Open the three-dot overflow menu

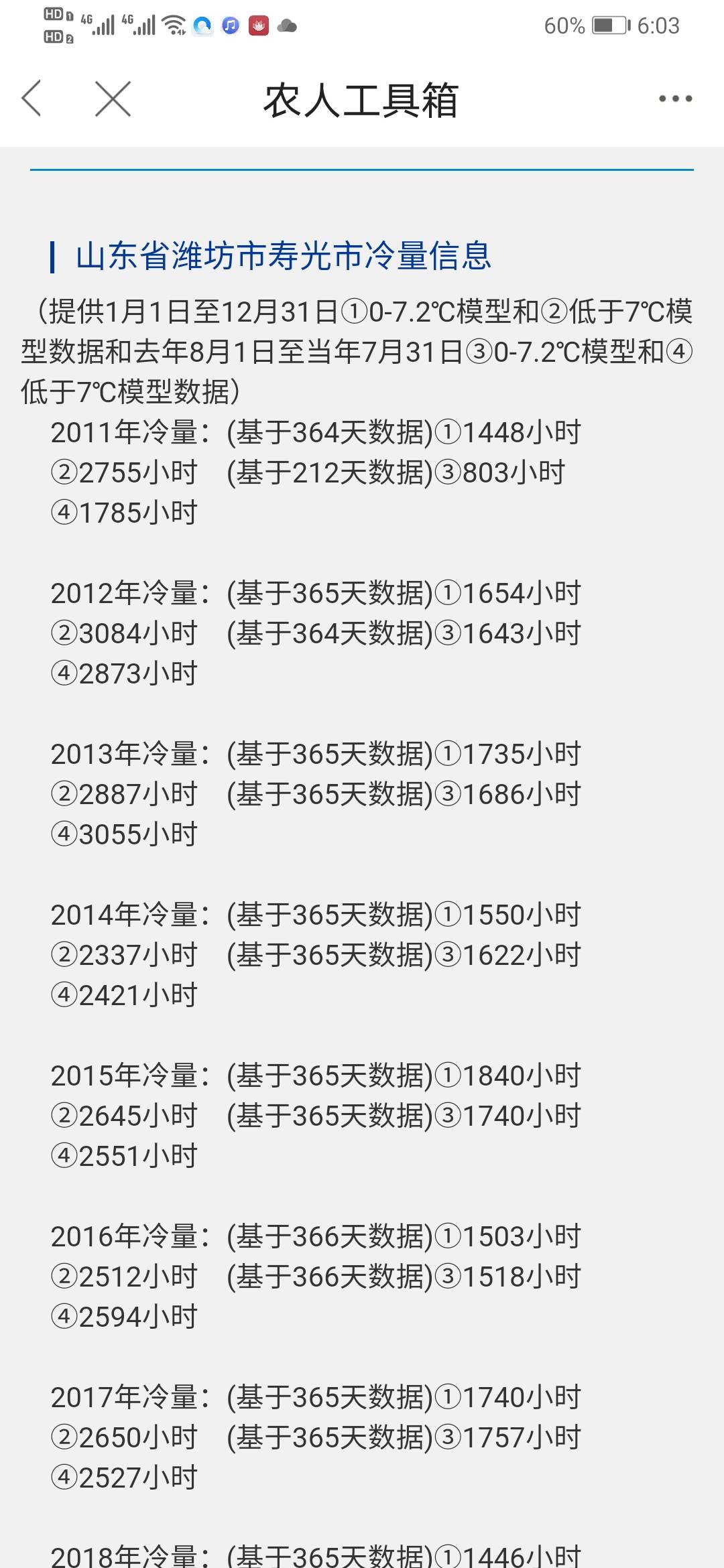pos(675,99)
